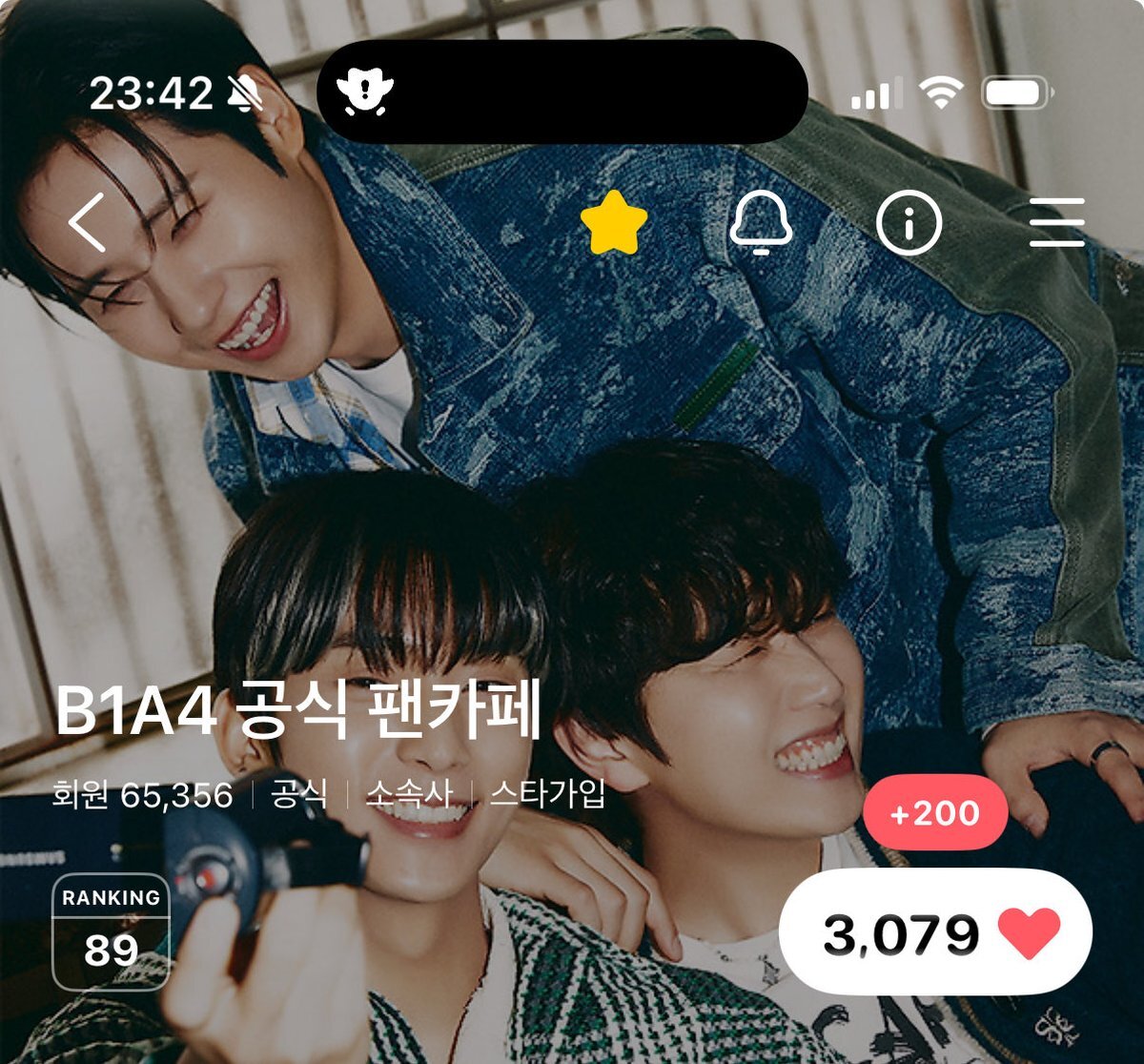Image resolution: width=1144 pixels, height=1064 pixels.
Task: Open the RANKING 89 badge
Action: tap(111, 931)
